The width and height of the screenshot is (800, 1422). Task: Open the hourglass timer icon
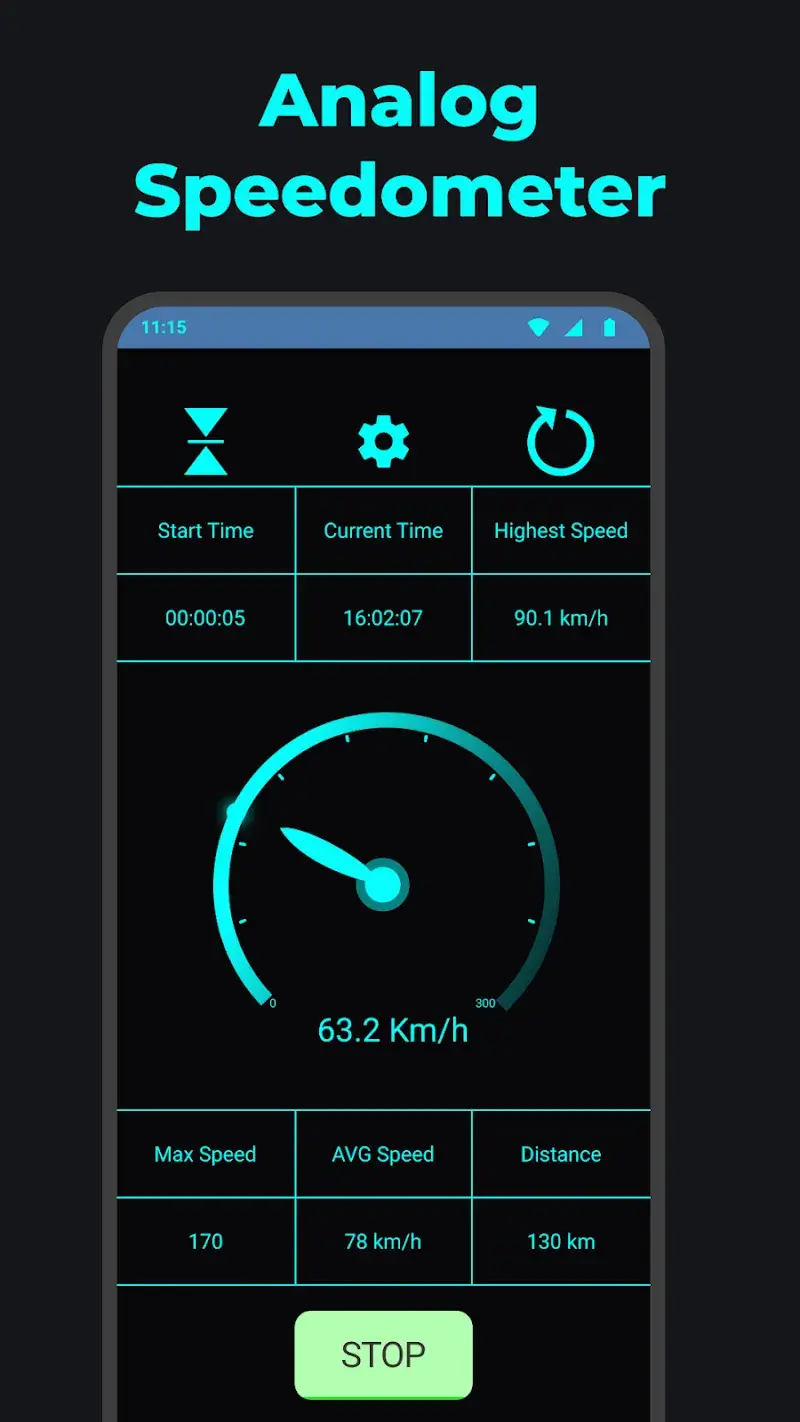205,438
